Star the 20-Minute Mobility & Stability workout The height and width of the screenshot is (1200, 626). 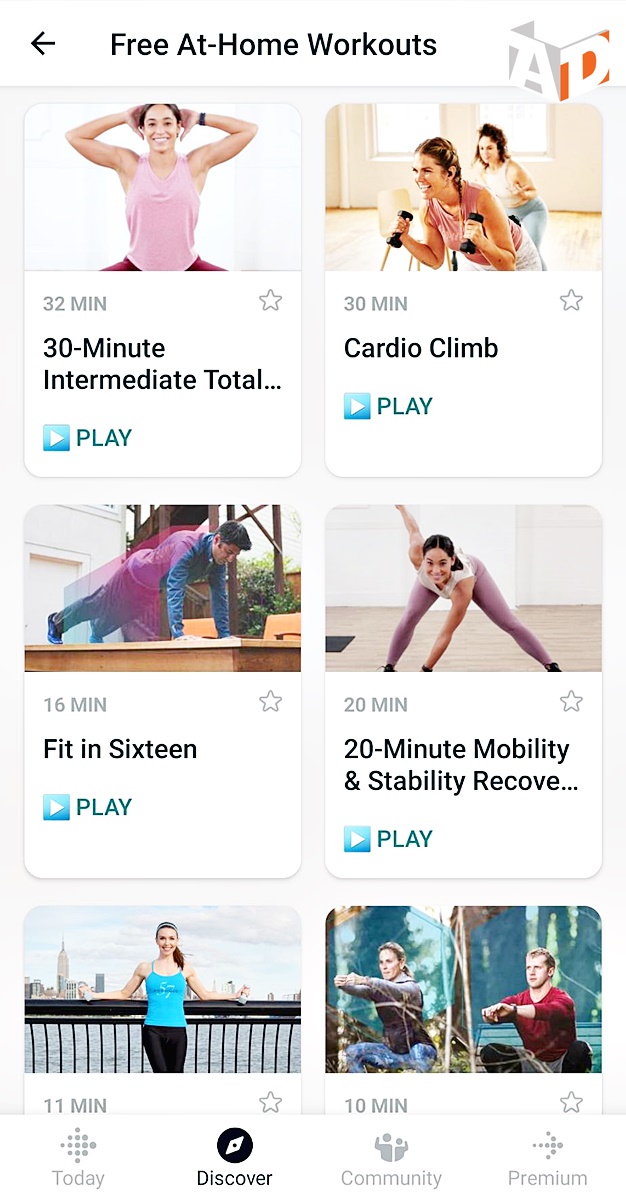tap(571, 702)
